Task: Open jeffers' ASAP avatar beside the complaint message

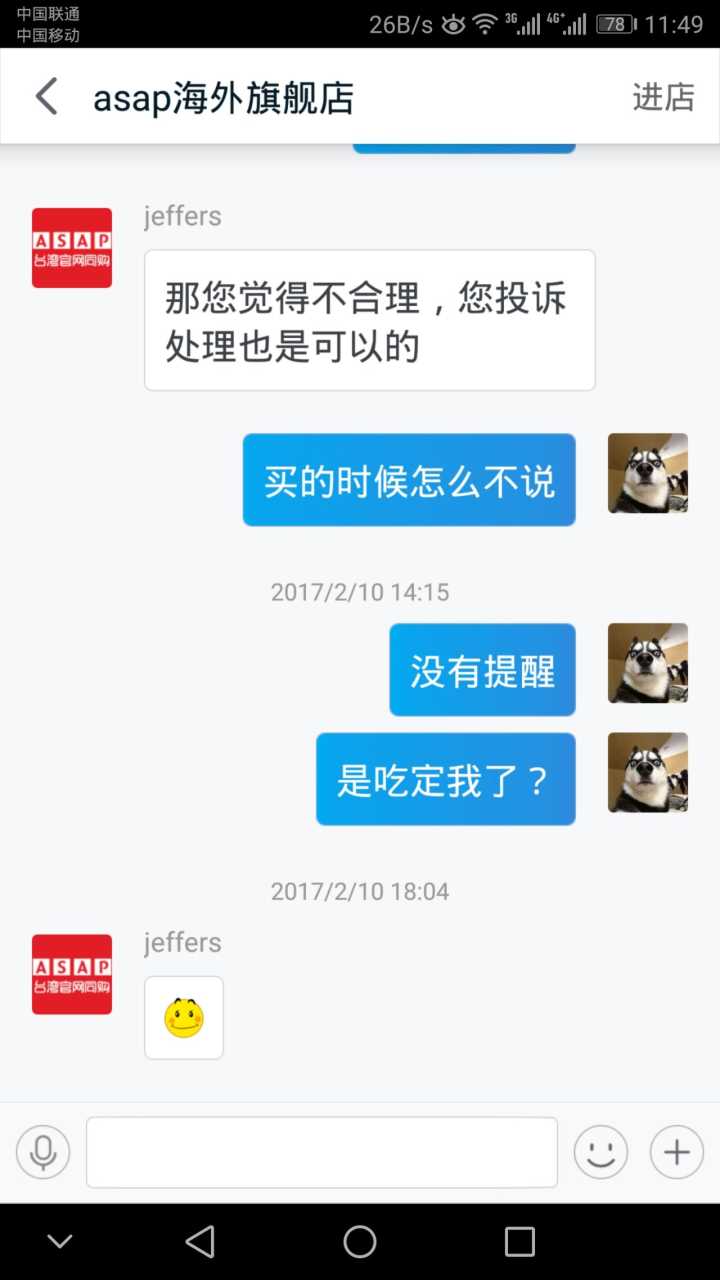Action: pos(72,248)
